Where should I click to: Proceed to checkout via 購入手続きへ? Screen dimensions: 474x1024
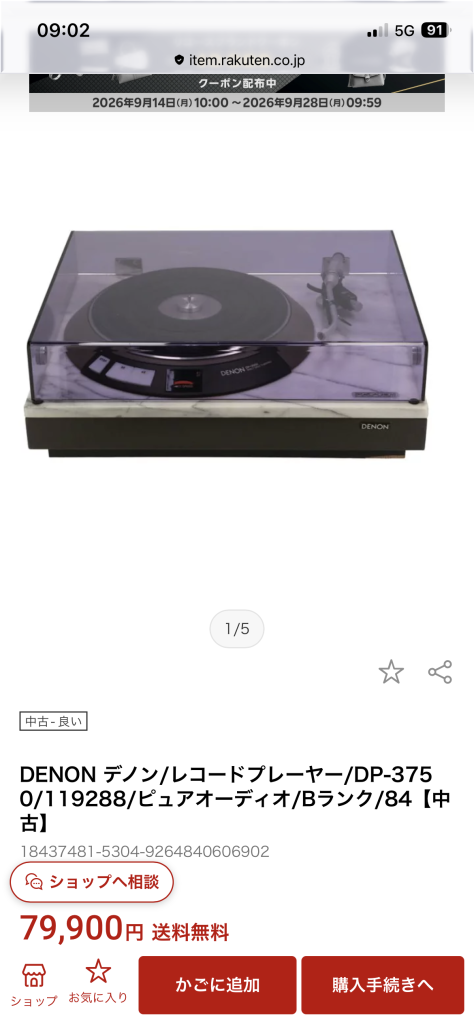pos(383,985)
